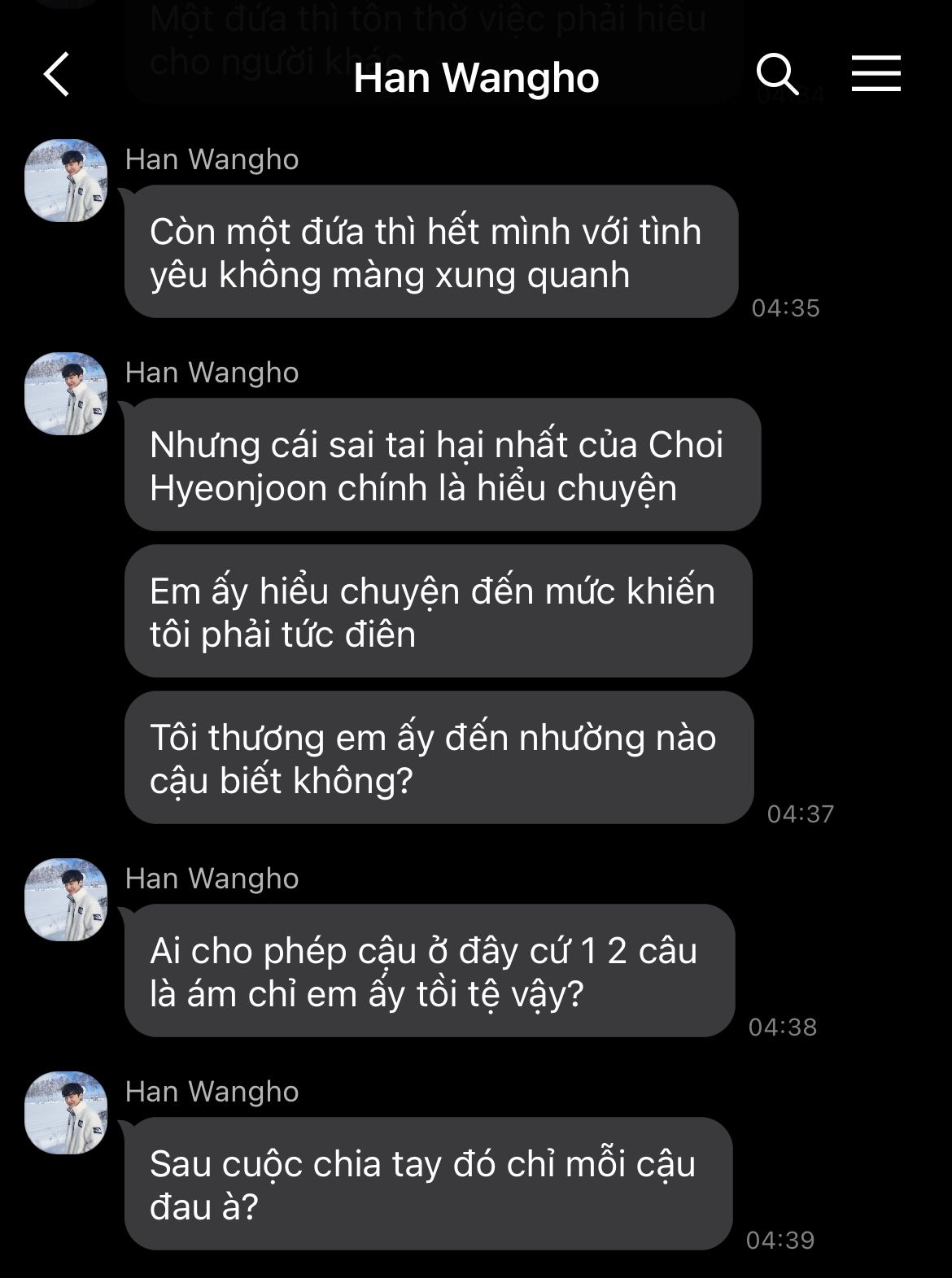
Task: Open Han Wangho's avatar beside the 04:35 message
Action: click(x=66, y=181)
